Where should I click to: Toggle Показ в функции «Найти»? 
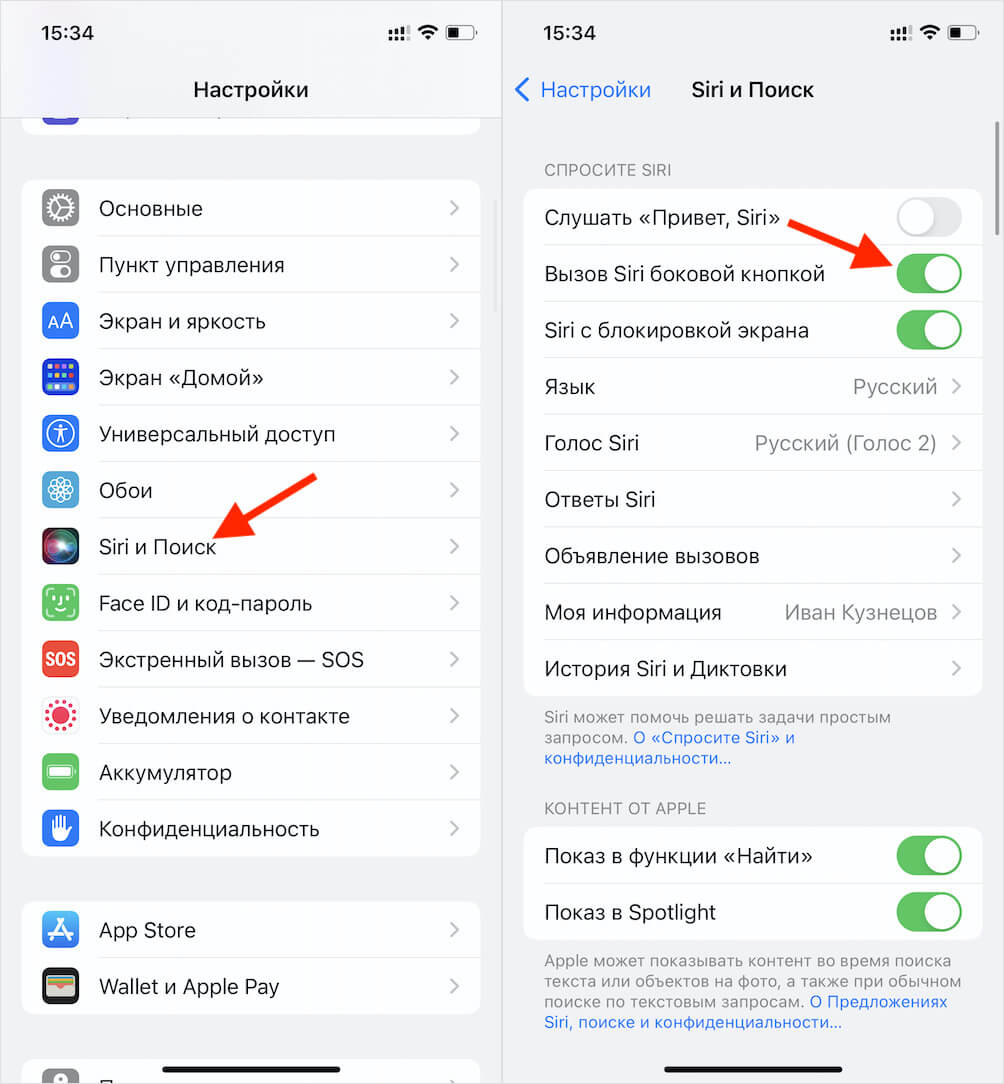pos(928,856)
